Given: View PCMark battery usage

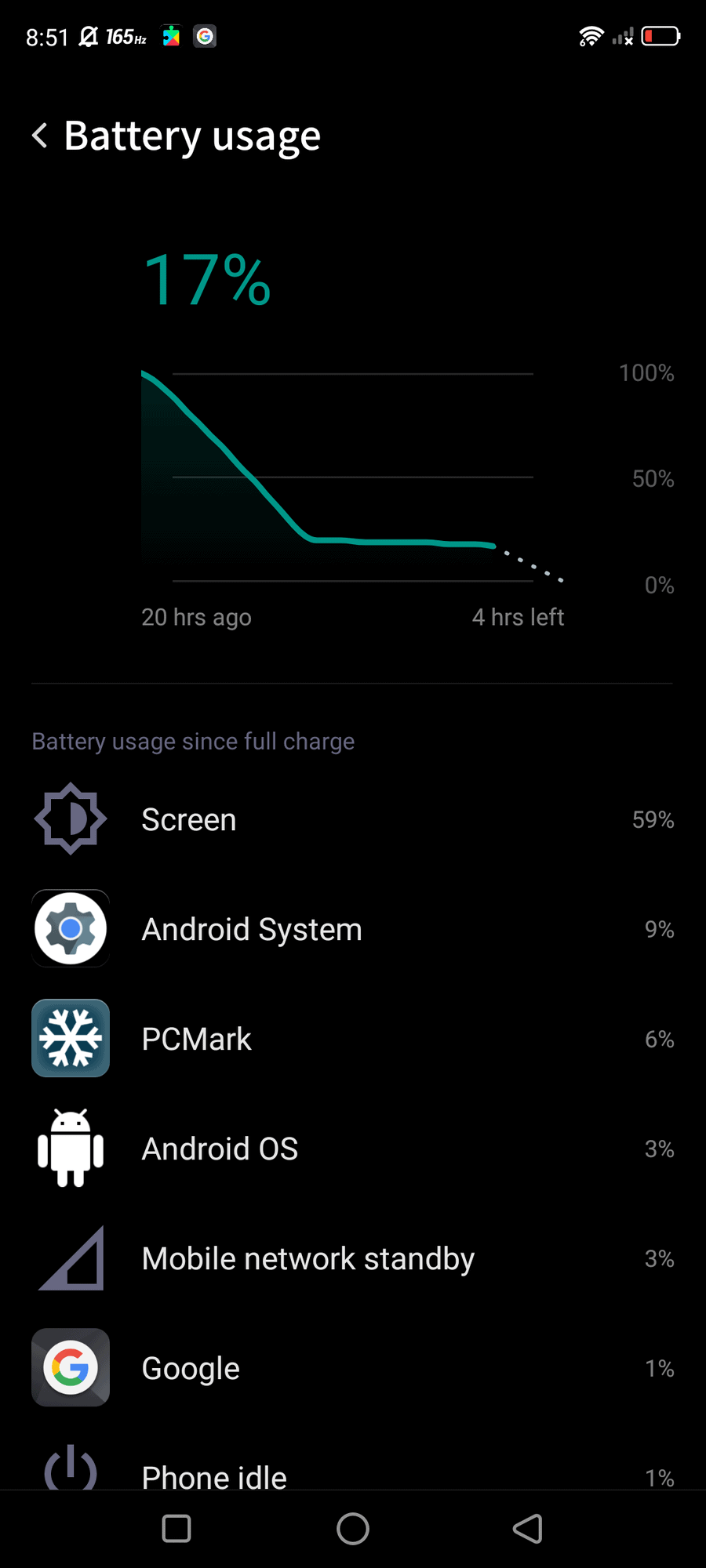Looking at the screenshot, I should click(353, 1039).
